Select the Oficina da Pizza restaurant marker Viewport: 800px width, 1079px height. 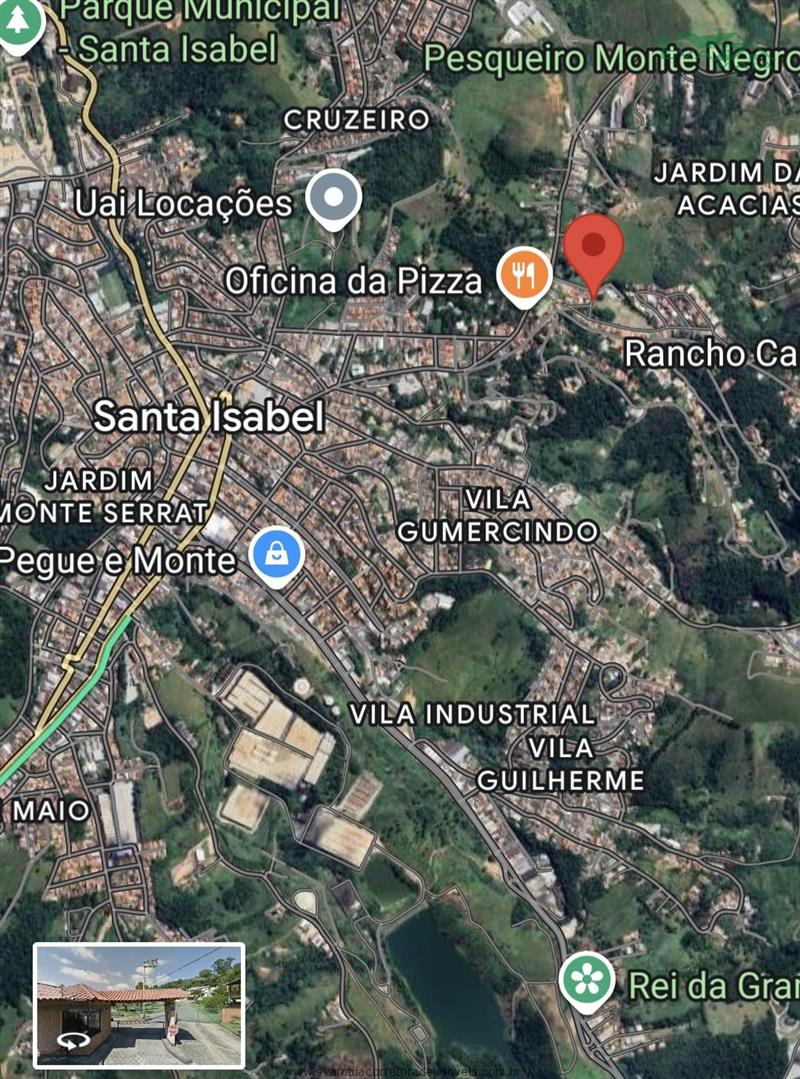(525, 273)
